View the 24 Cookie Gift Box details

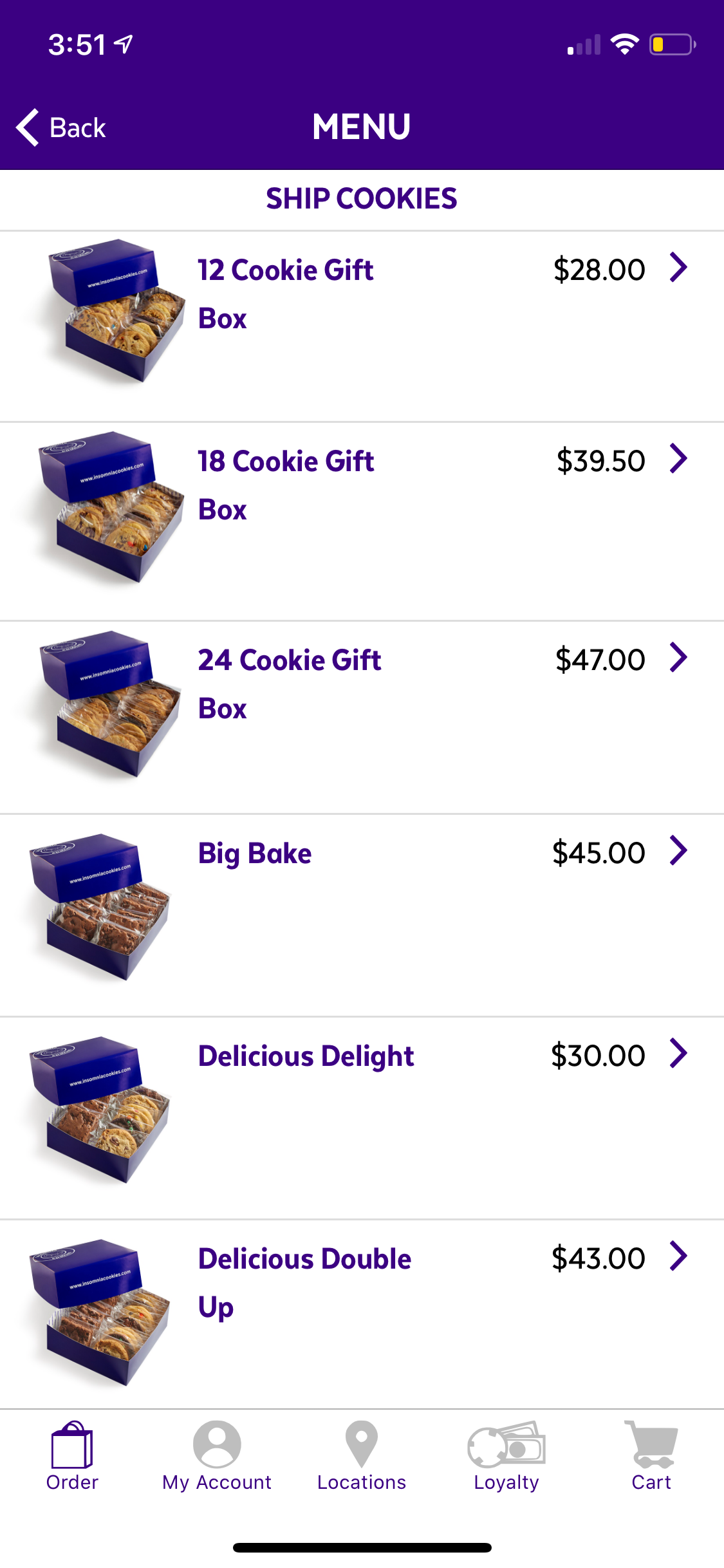click(x=362, y=717)
